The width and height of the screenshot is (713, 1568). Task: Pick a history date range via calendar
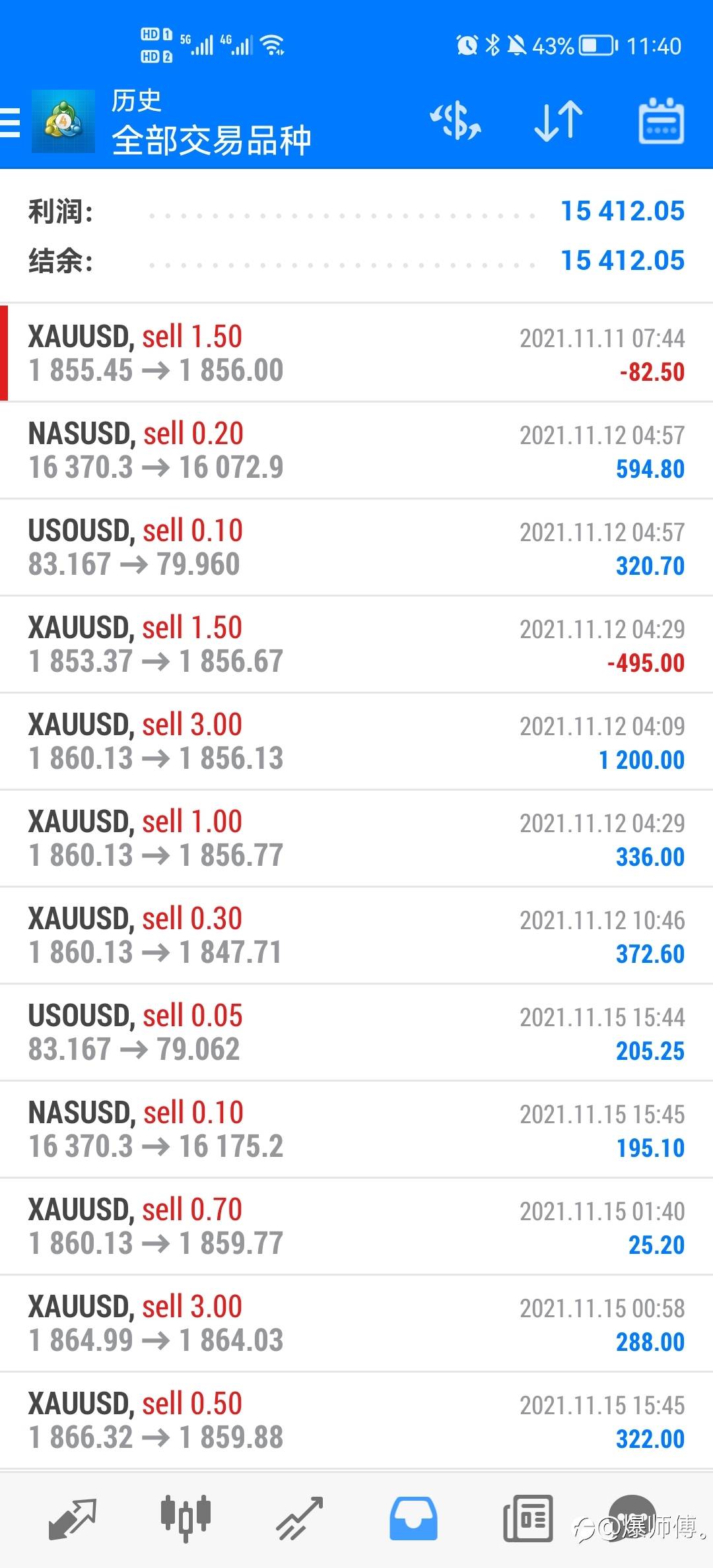[661, 121]
